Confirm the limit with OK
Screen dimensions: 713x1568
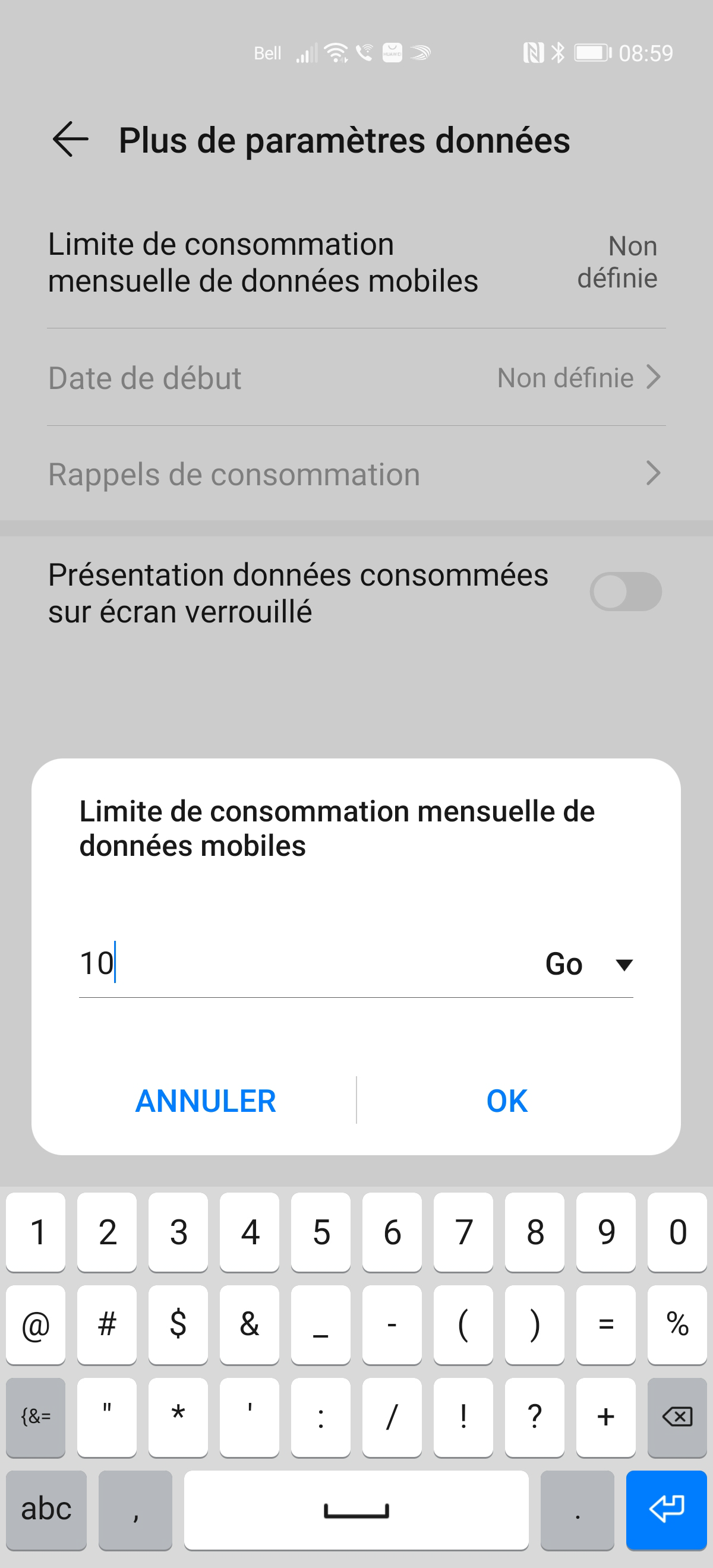(x=506, y=1100)
